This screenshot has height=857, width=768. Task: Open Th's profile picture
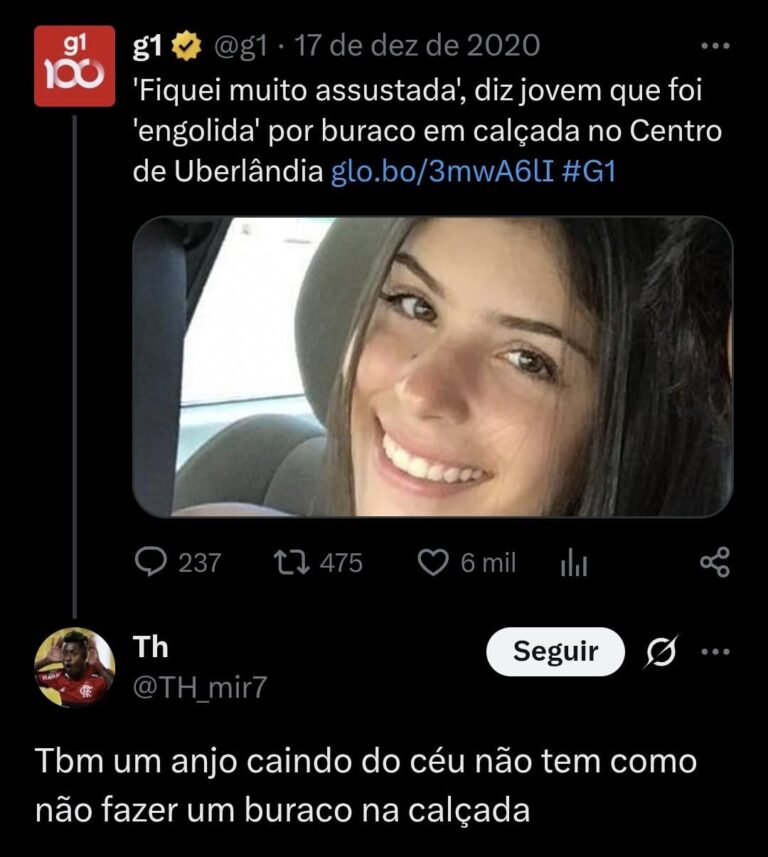point(74,667)
